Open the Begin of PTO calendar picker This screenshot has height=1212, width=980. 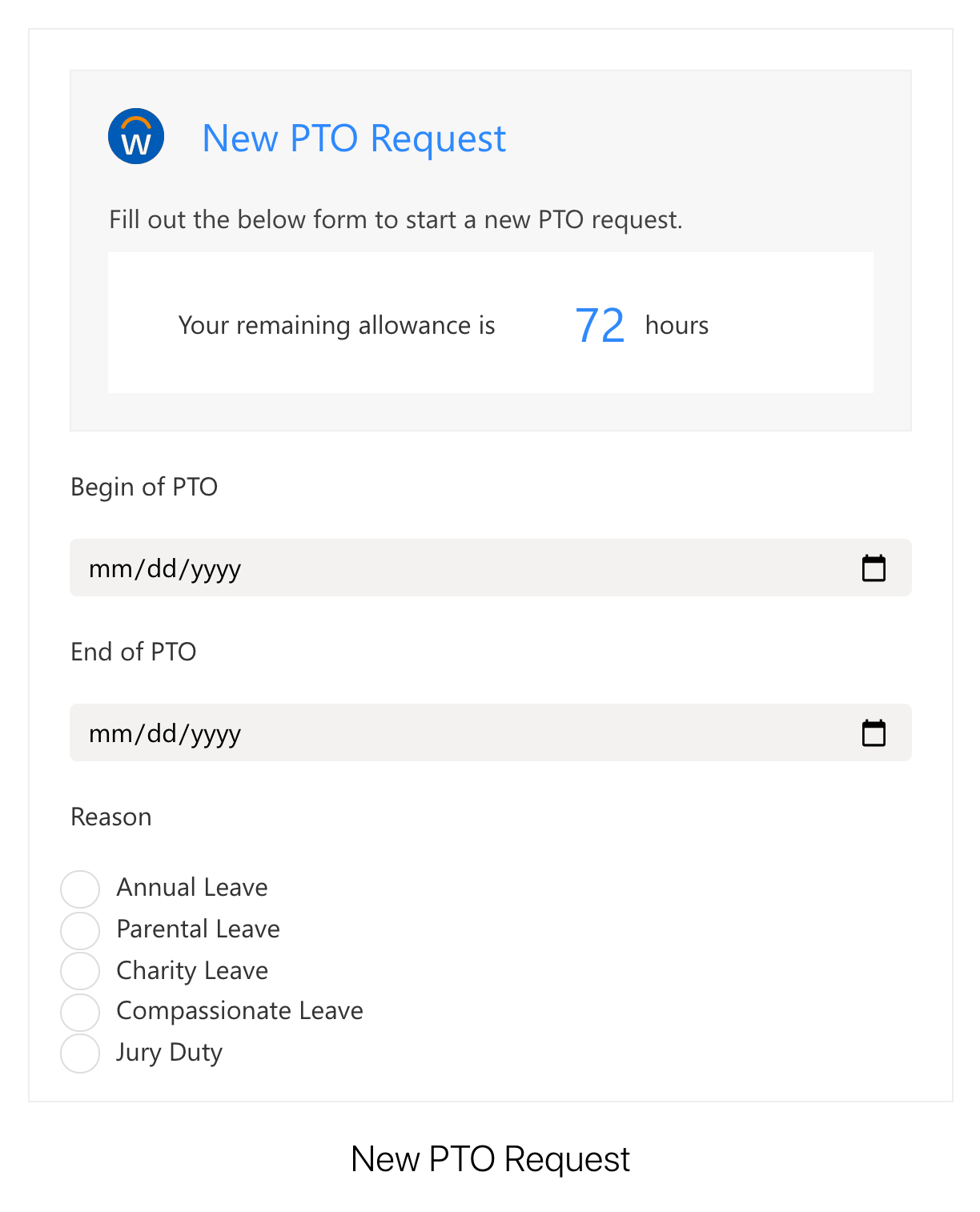coord(875,568)
